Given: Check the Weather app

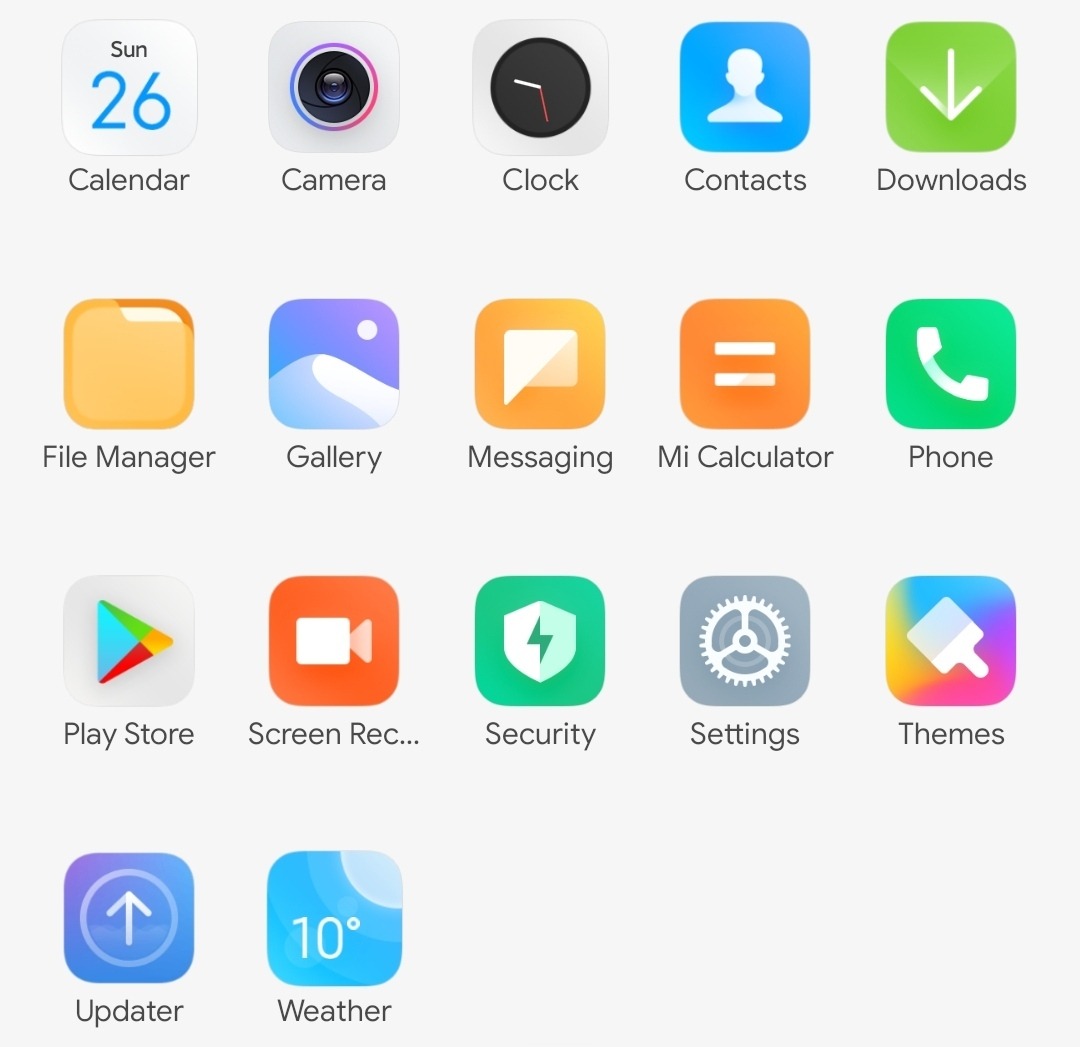Looking at the screenshot, I should pyautogui.click(x=334, y=918).
